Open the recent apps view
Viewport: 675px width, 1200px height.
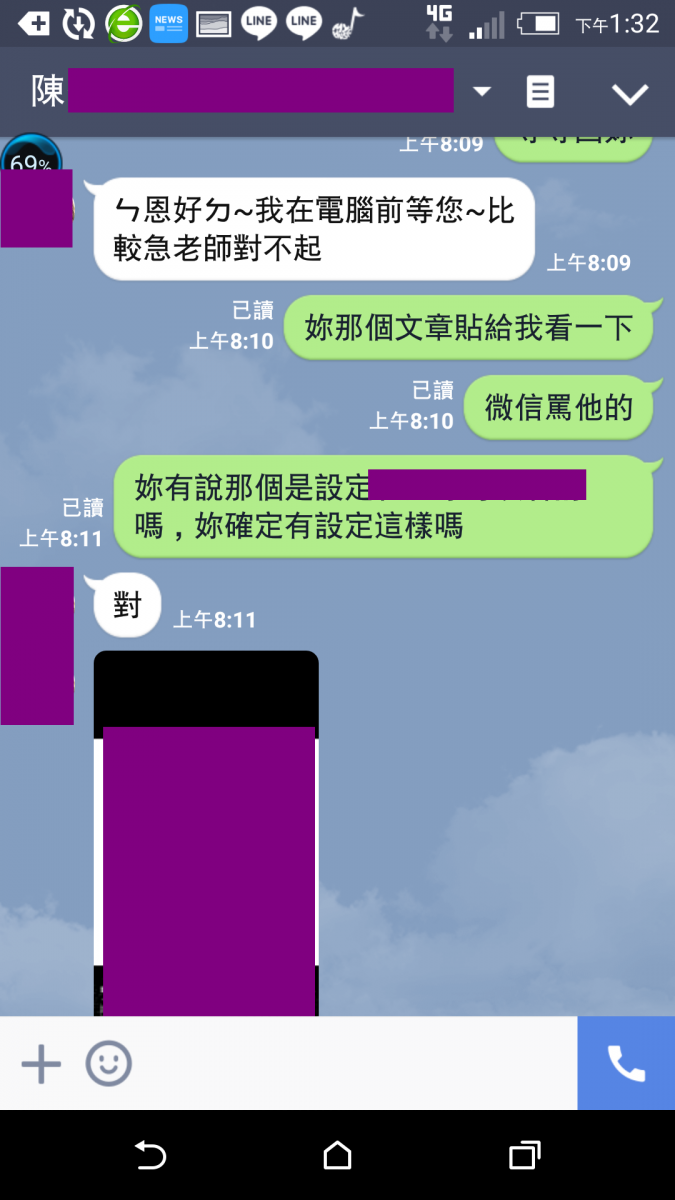tap(524, 1156)
